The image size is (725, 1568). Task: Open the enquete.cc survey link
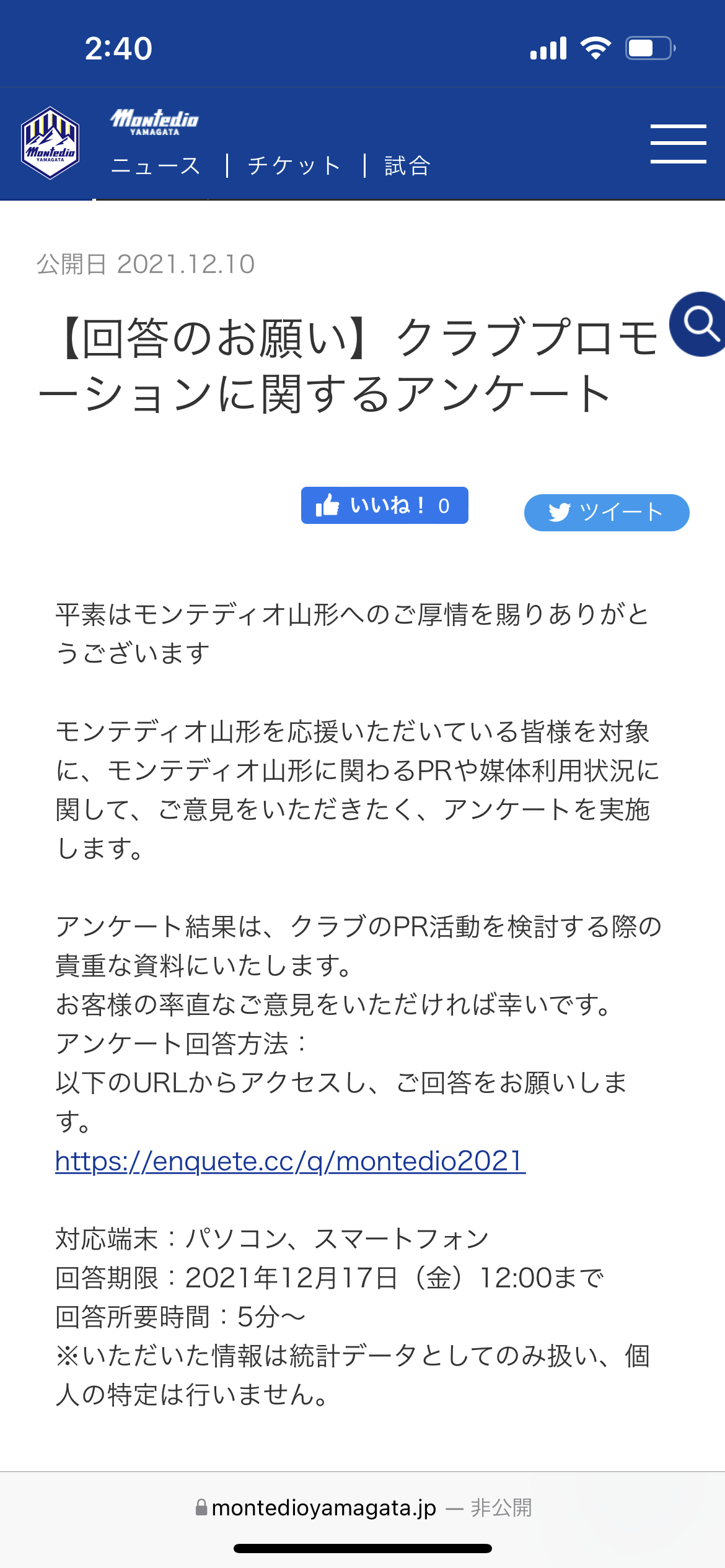click(x=290, y=1161)
